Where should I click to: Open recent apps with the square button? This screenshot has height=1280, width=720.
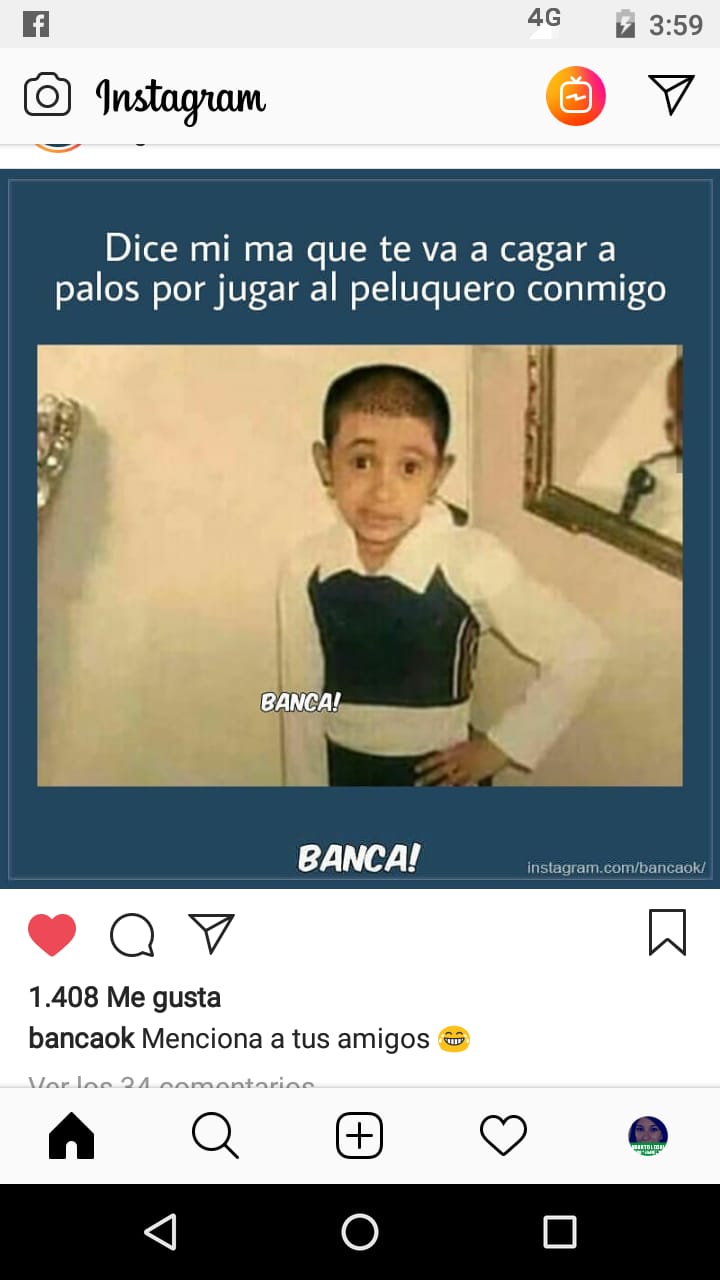coord(559,1232)
